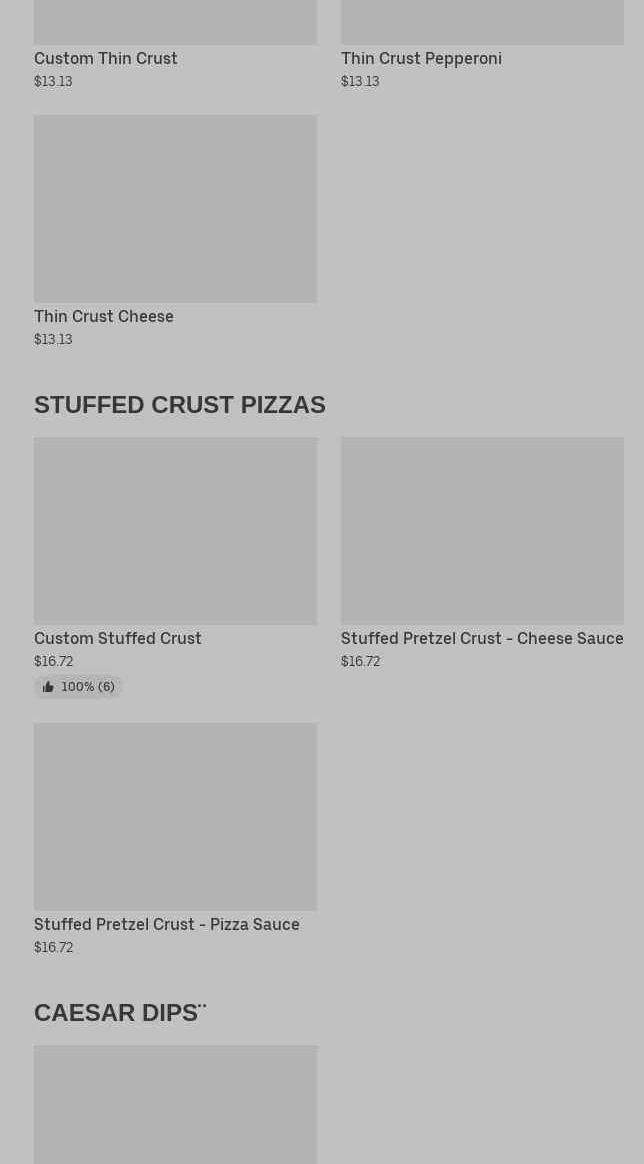Open the first item under Caesar Dips
This screenshot has height=1164, width=644.
175,1105
